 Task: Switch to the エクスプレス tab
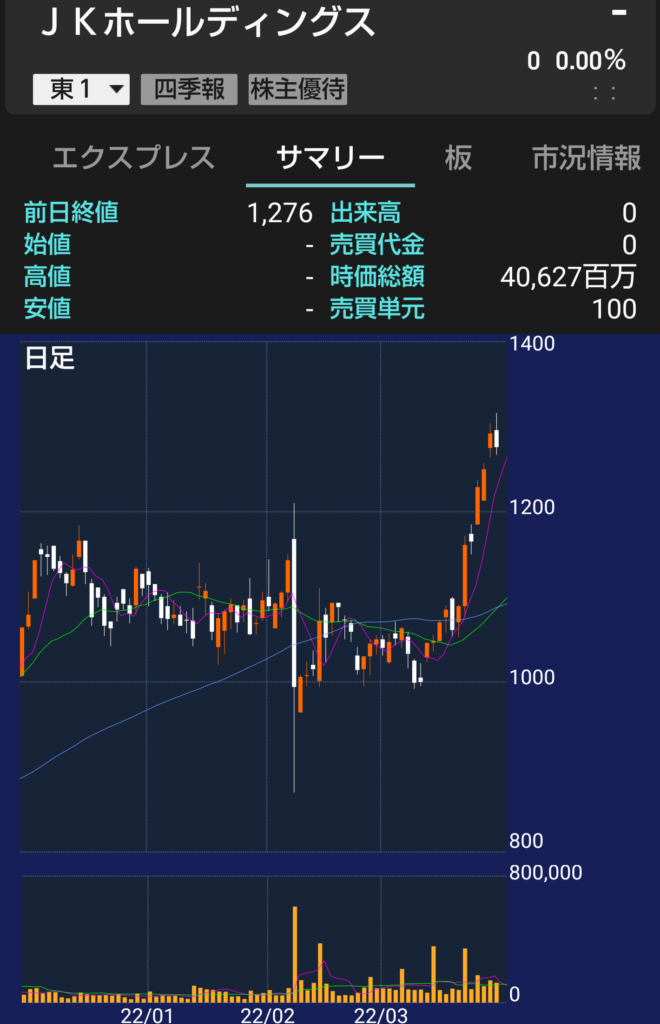point(133,158)
